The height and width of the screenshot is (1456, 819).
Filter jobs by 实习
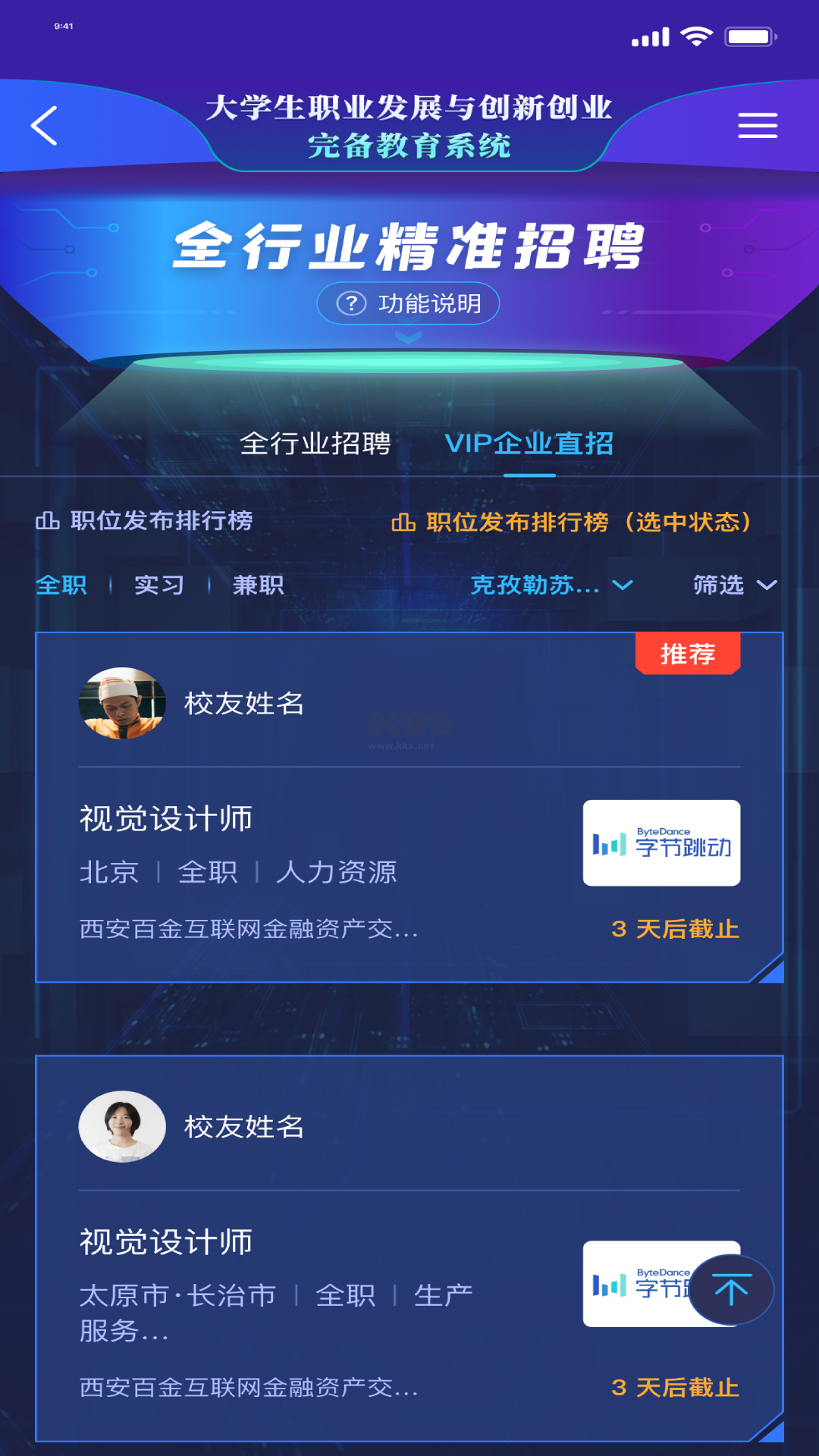(159, 585)
